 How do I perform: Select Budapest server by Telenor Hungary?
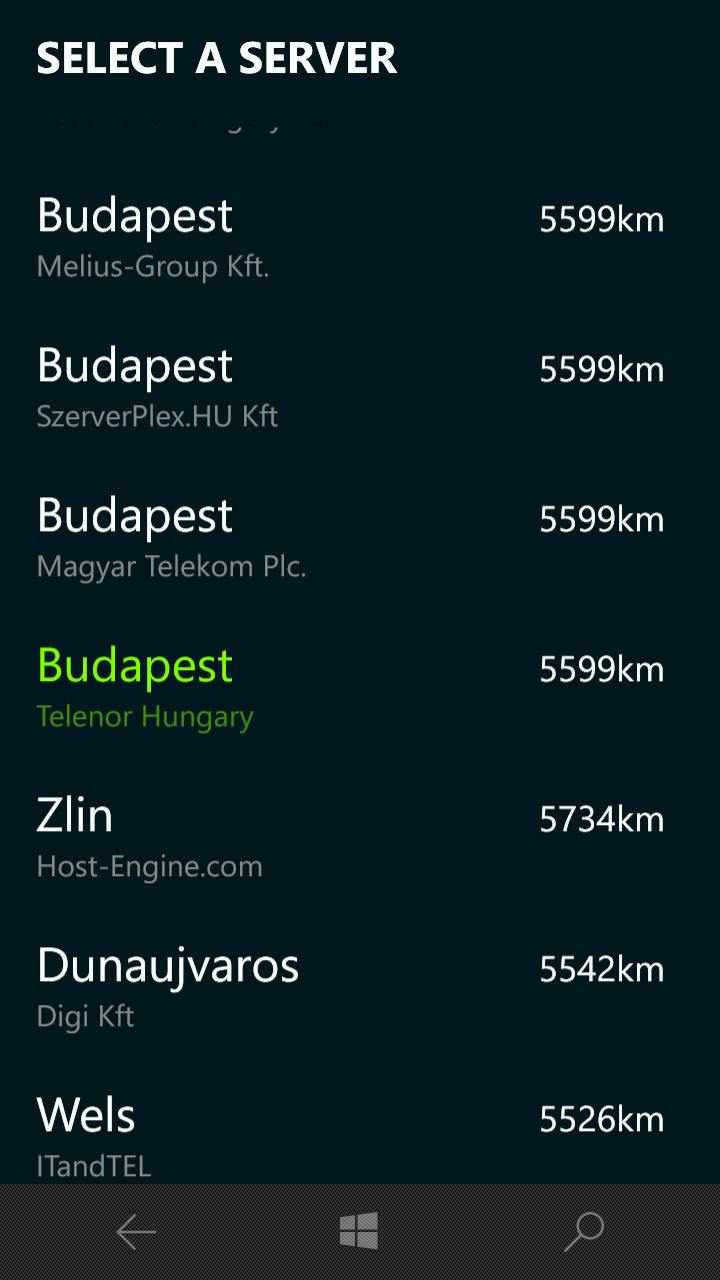(350, 688)
